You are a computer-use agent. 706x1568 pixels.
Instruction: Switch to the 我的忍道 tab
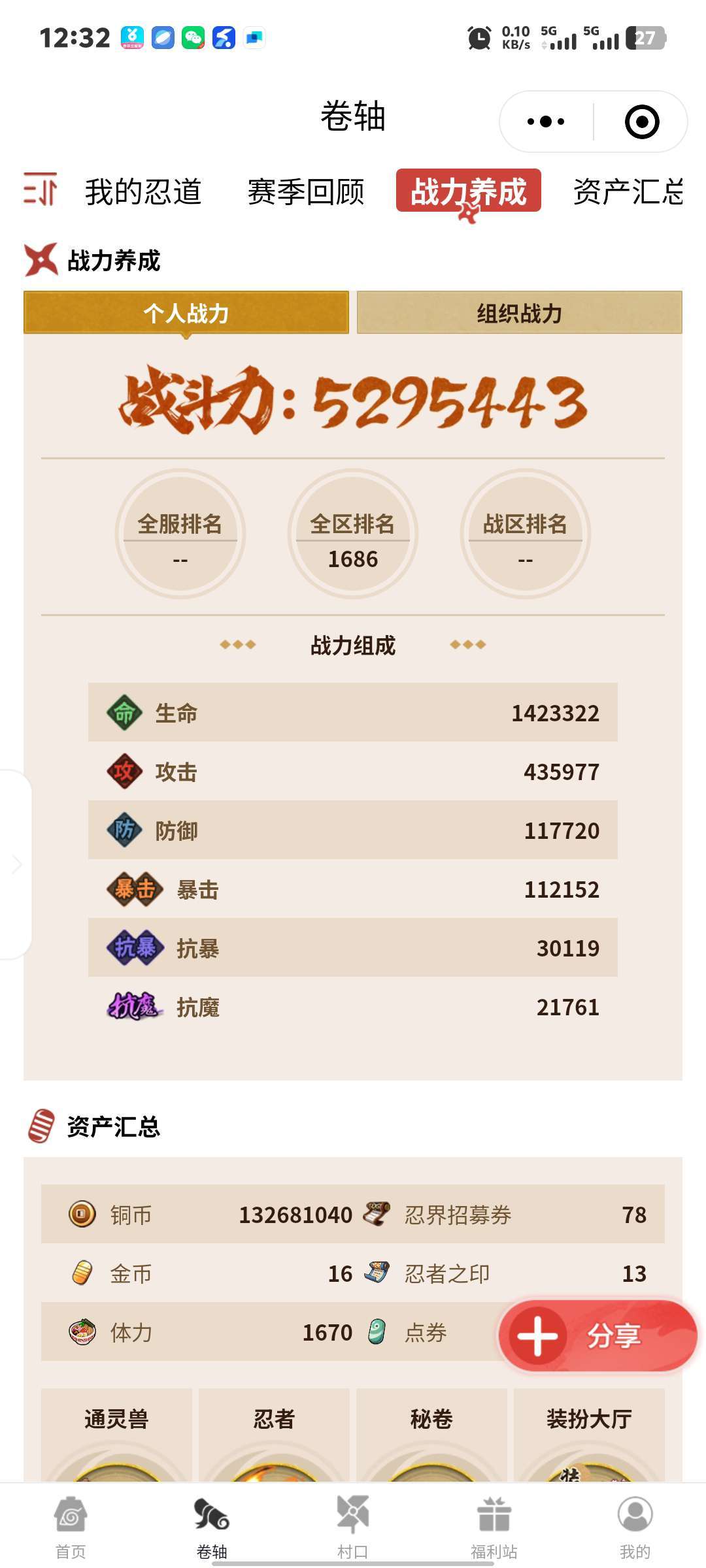(x=143, y=192)
